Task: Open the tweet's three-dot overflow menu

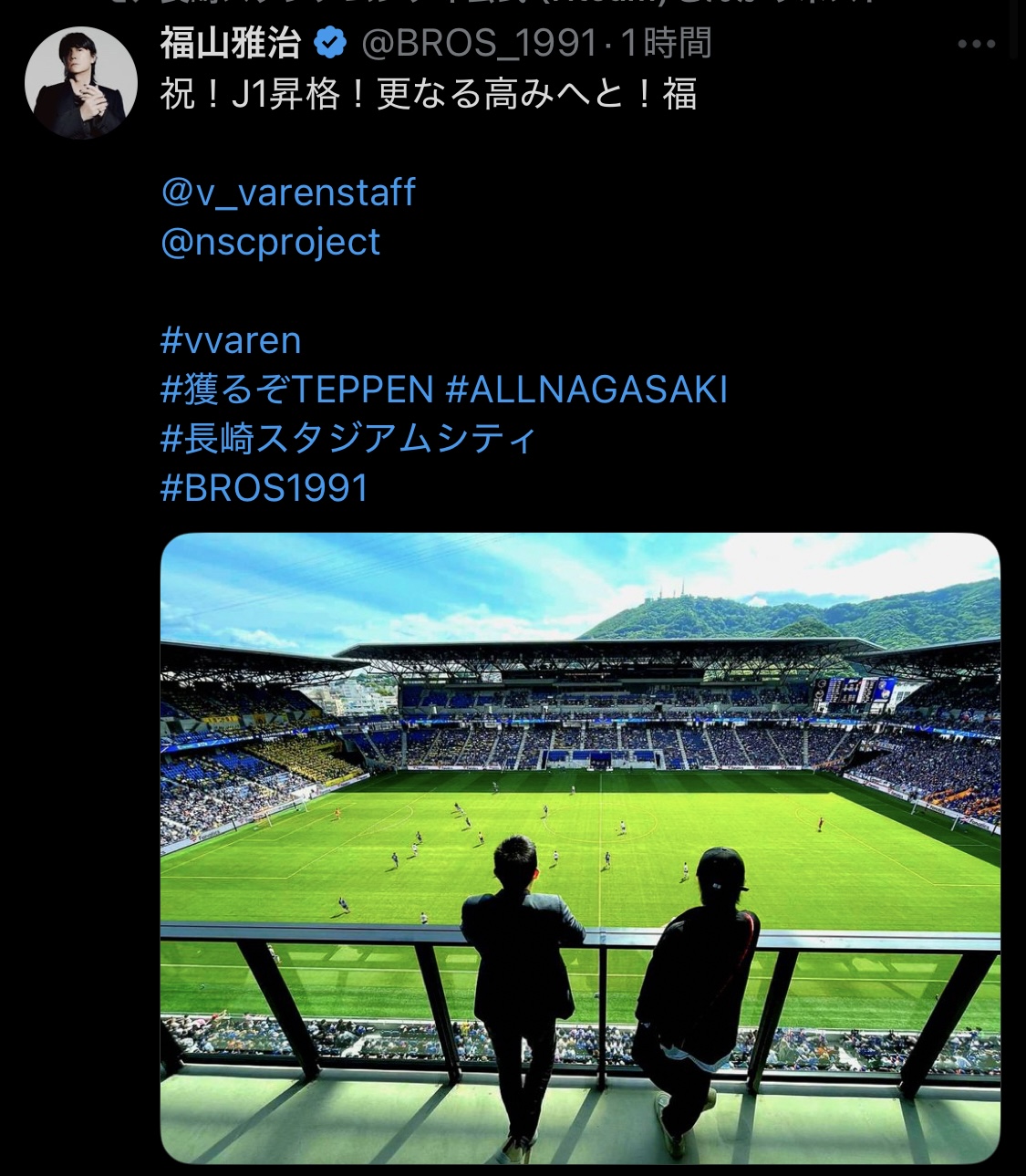Action: [x=976, y=44]
